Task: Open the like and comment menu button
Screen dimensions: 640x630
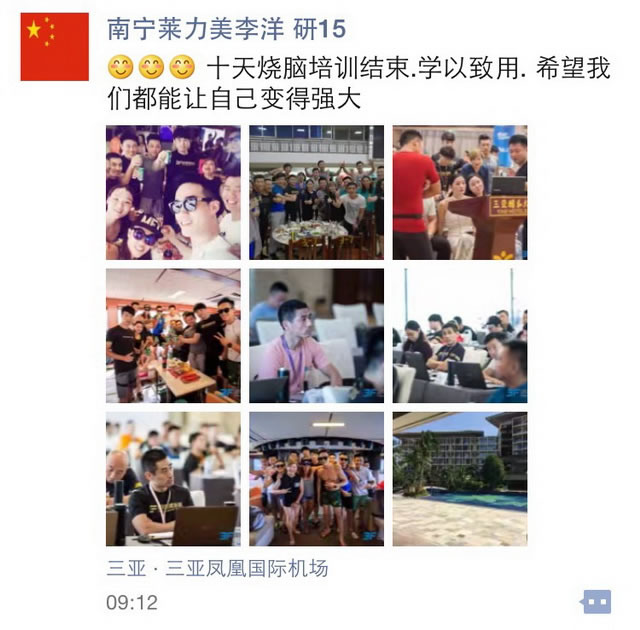Action: pos(596,602)
